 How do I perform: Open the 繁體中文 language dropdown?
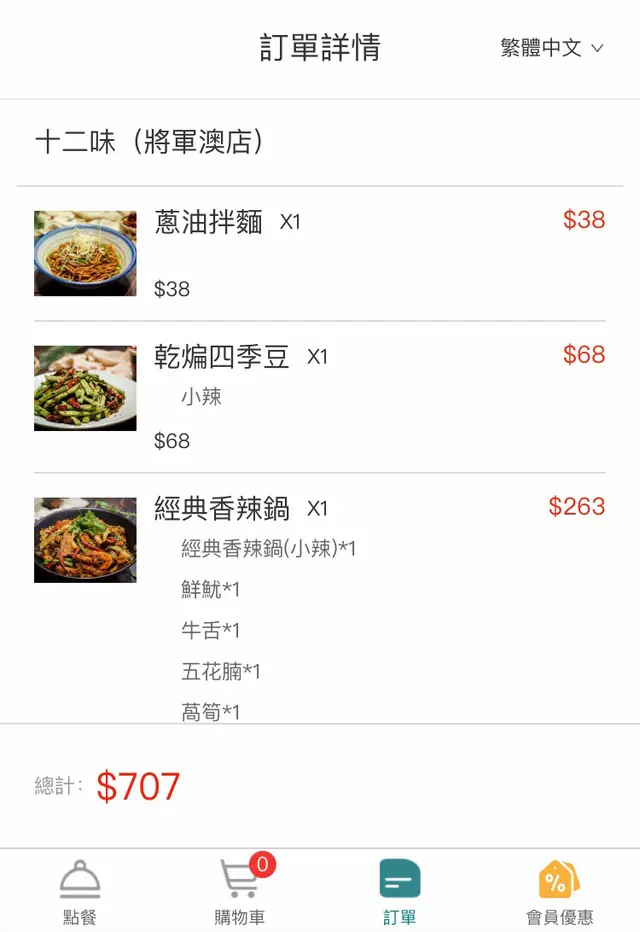[552, 48]
